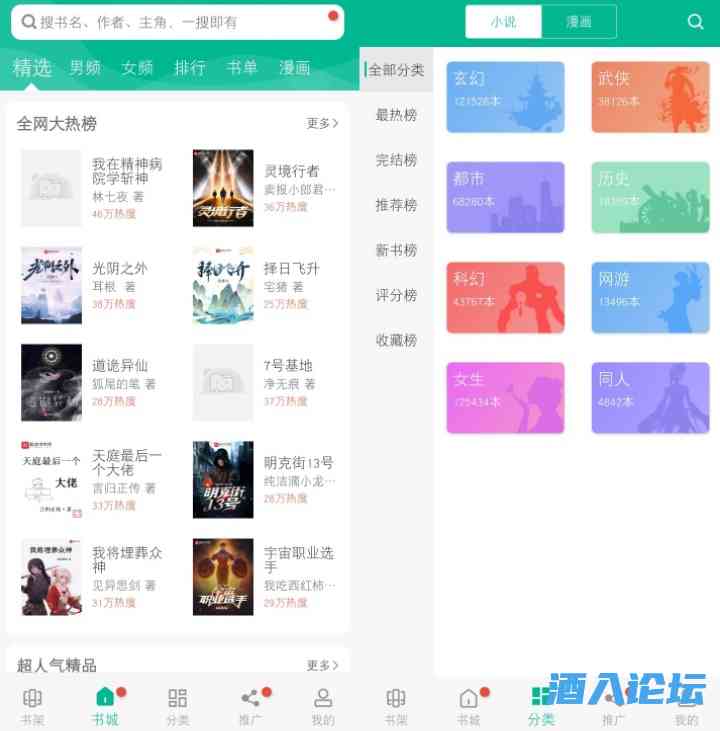
Task: Open the 科幻 category card
Action: [x=505, y=298]
